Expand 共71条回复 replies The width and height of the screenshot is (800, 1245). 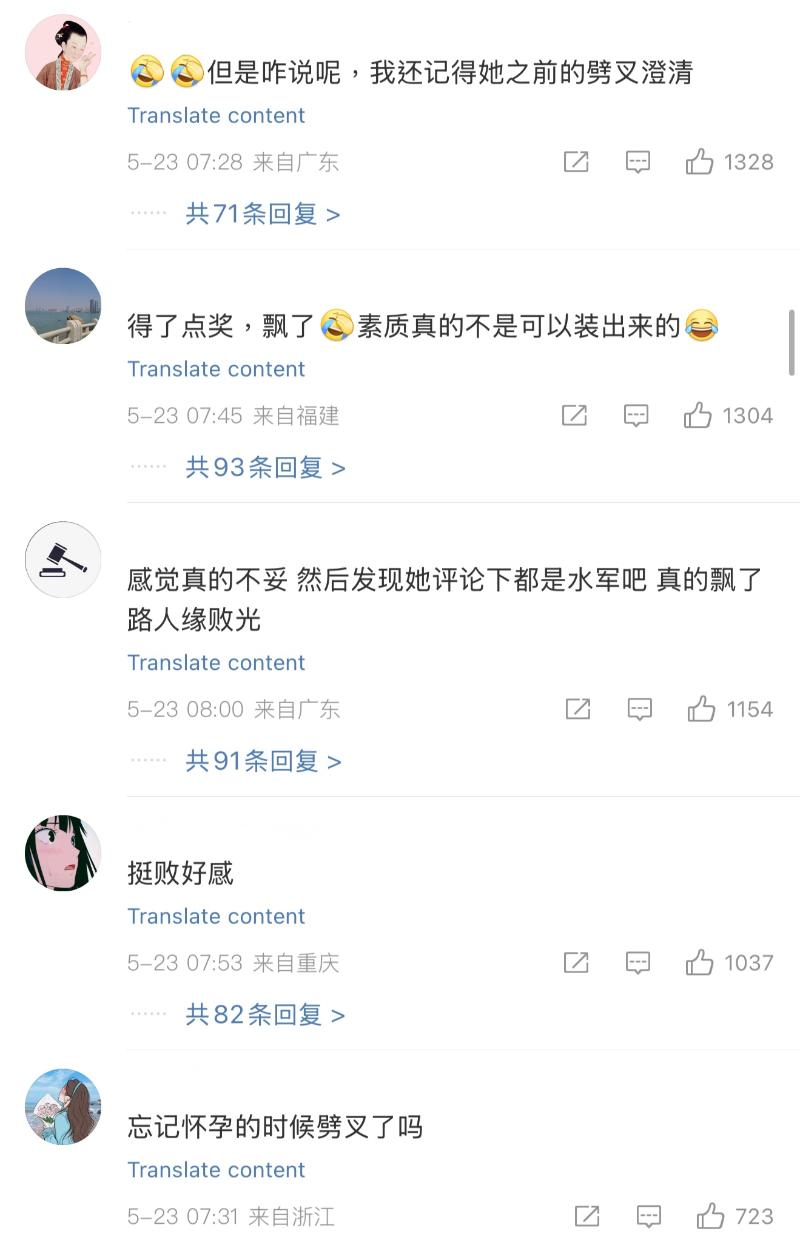click(262, 214)
